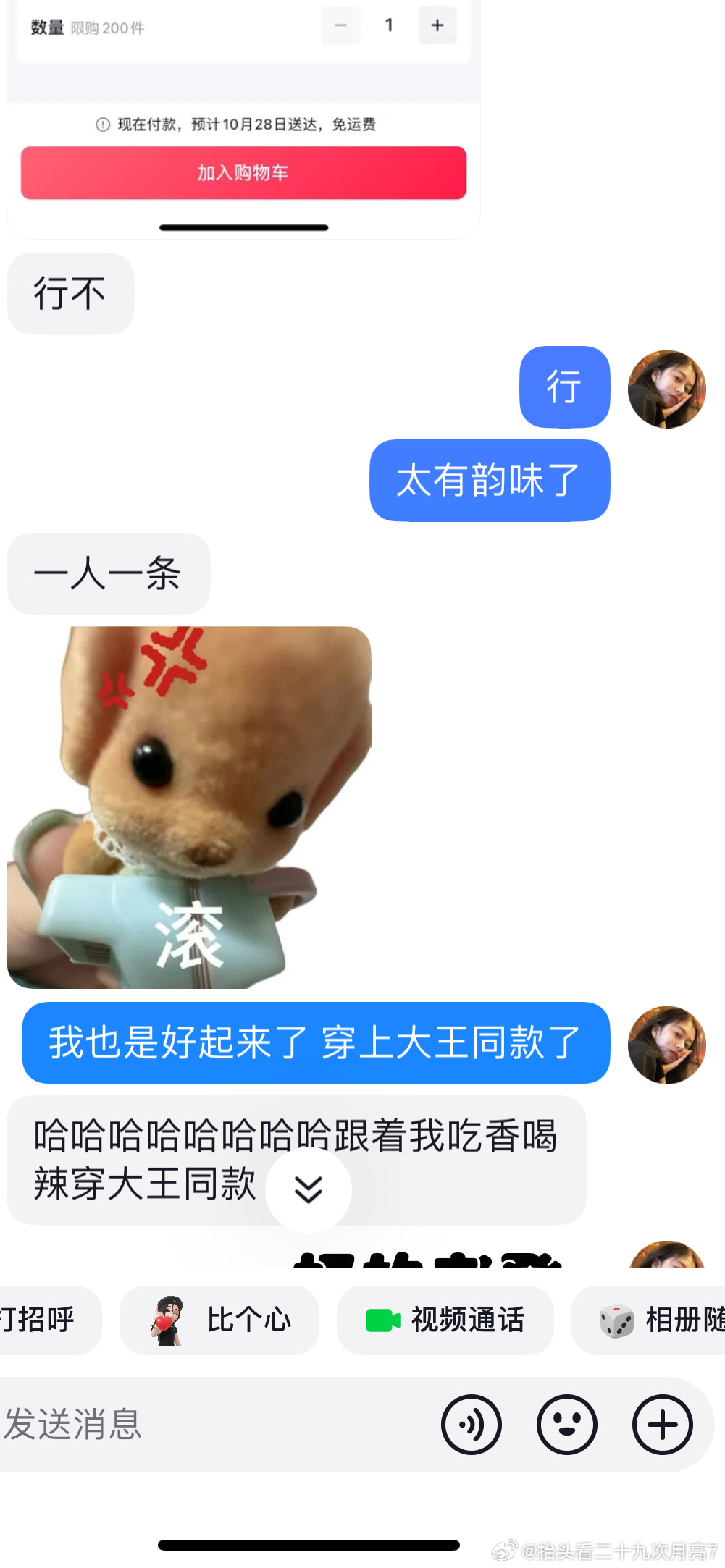Tap the 太有韵味了 blue message bubble
This screenshot has width=725, height=1568.
coord(490,481)
